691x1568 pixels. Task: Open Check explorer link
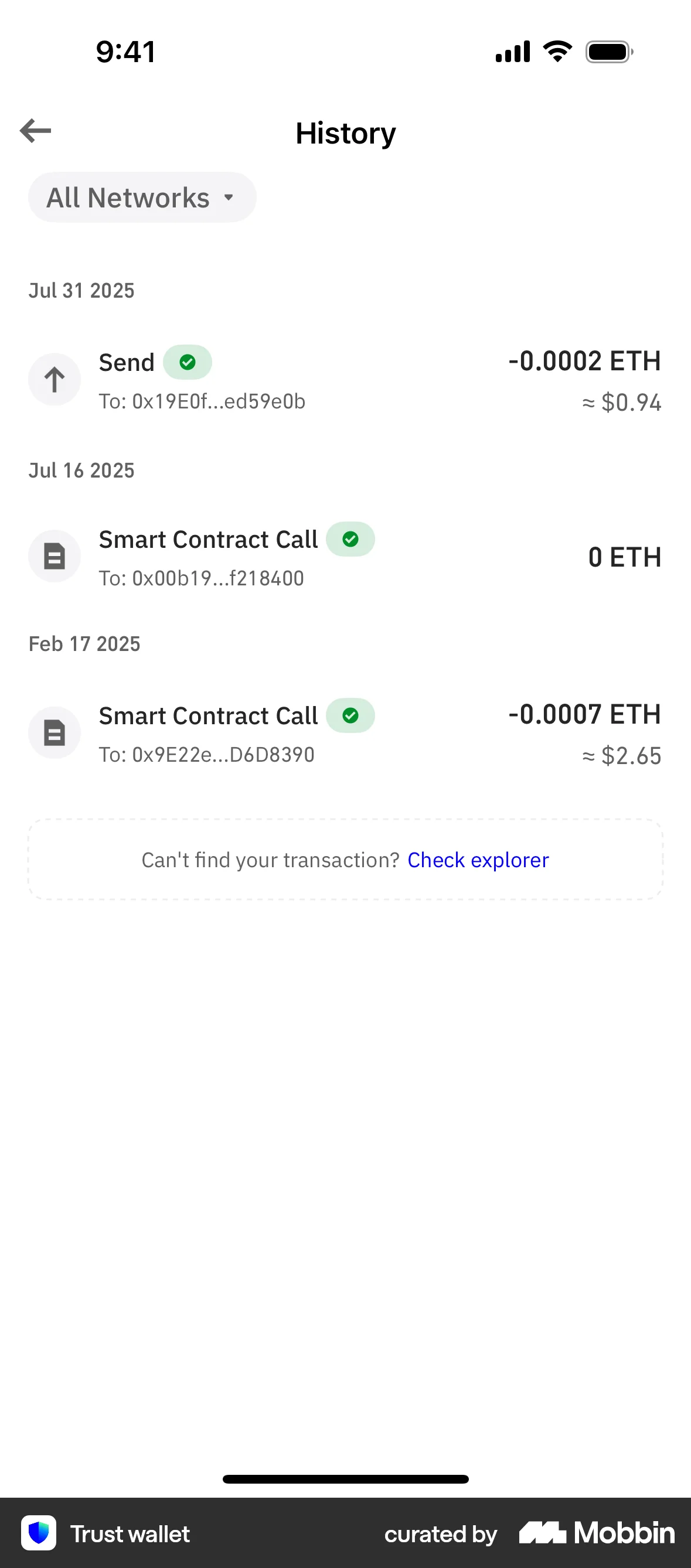(x=477, y=860)
